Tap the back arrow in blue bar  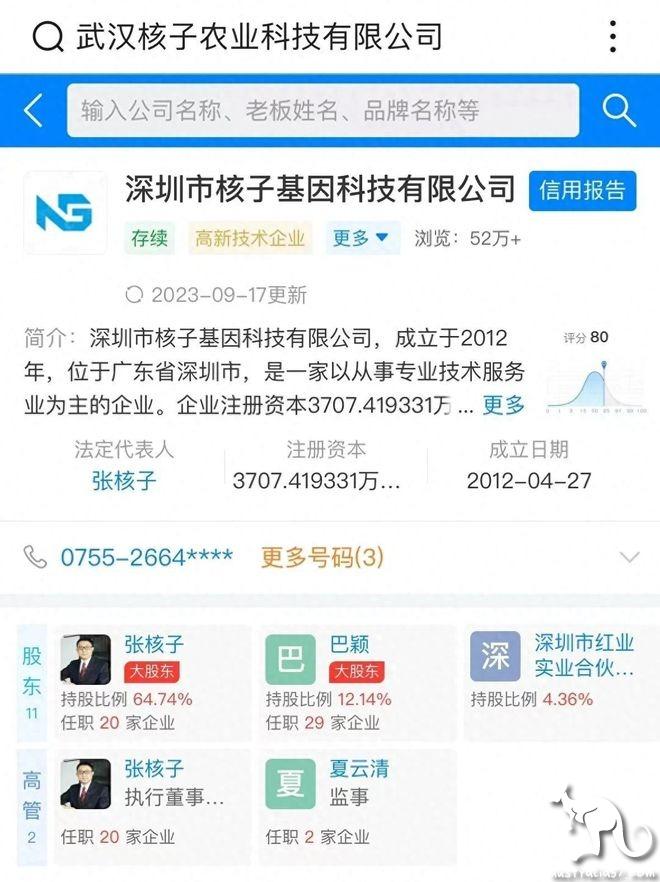tap(33, 110)
